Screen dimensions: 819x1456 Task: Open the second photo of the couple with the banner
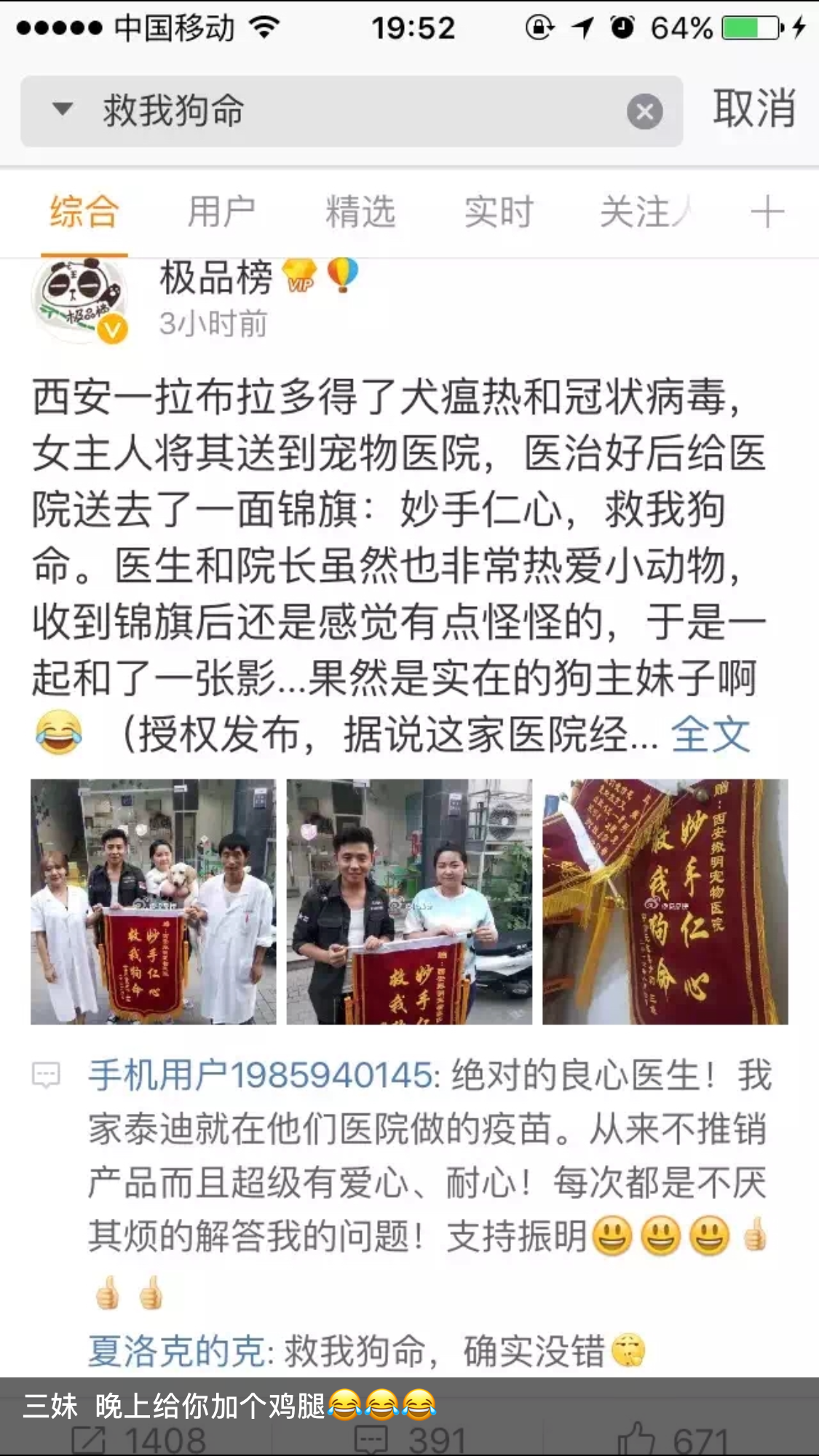point(409,902)
